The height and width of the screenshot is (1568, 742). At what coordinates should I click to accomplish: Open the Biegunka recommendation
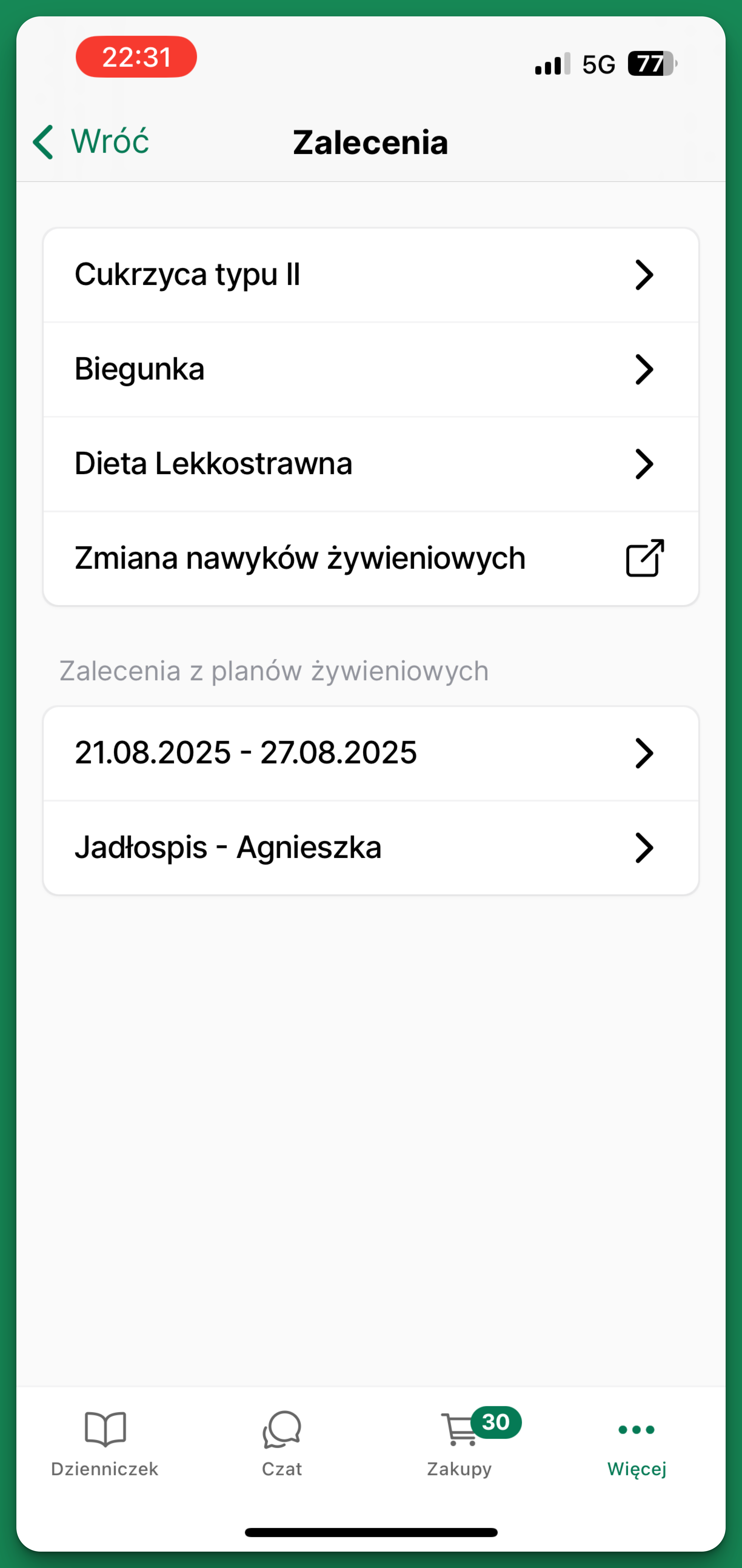pos(370,370)
